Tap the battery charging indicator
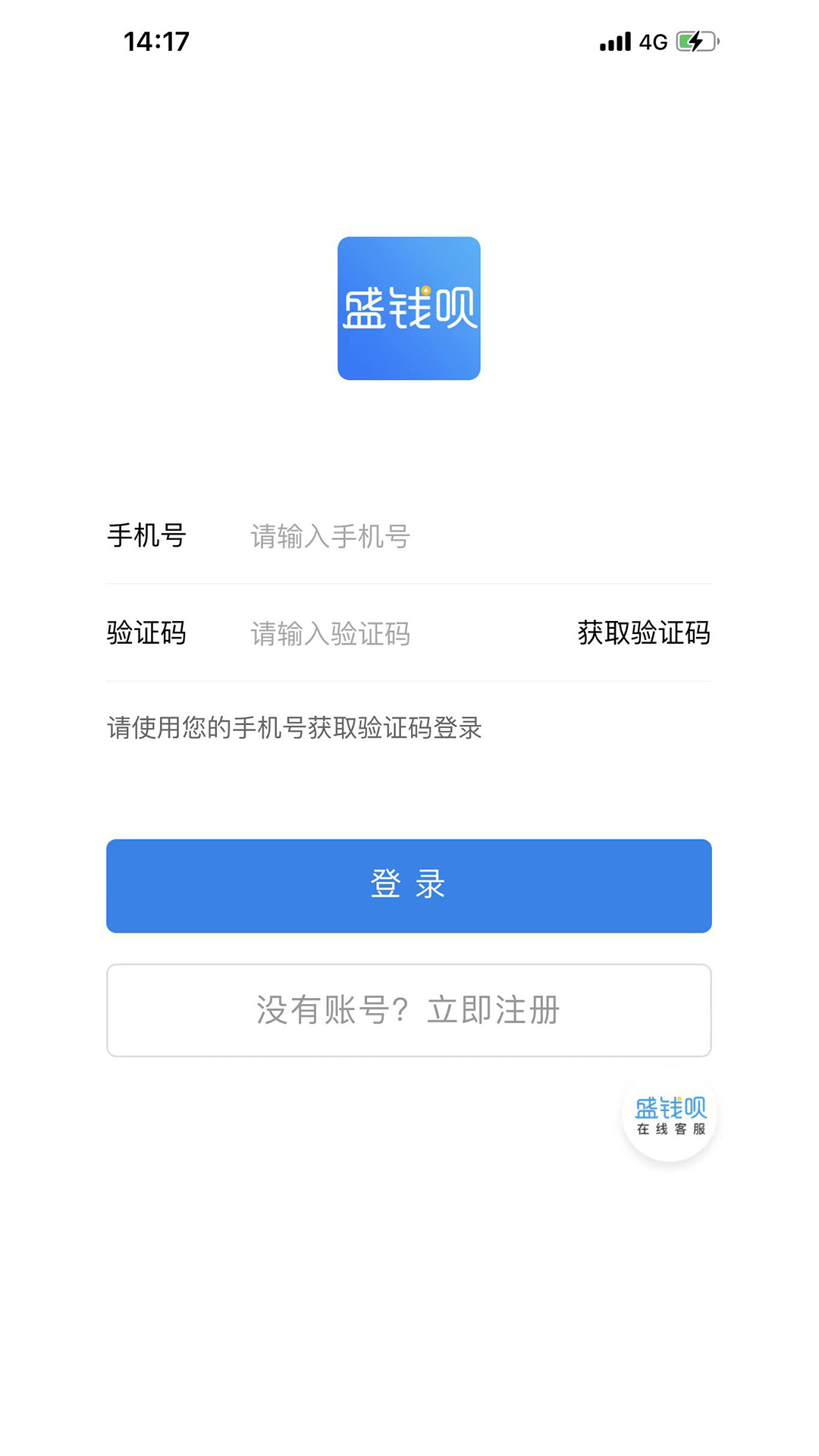The height and width of the screenshot is (1456, 819). pos(695,42)
